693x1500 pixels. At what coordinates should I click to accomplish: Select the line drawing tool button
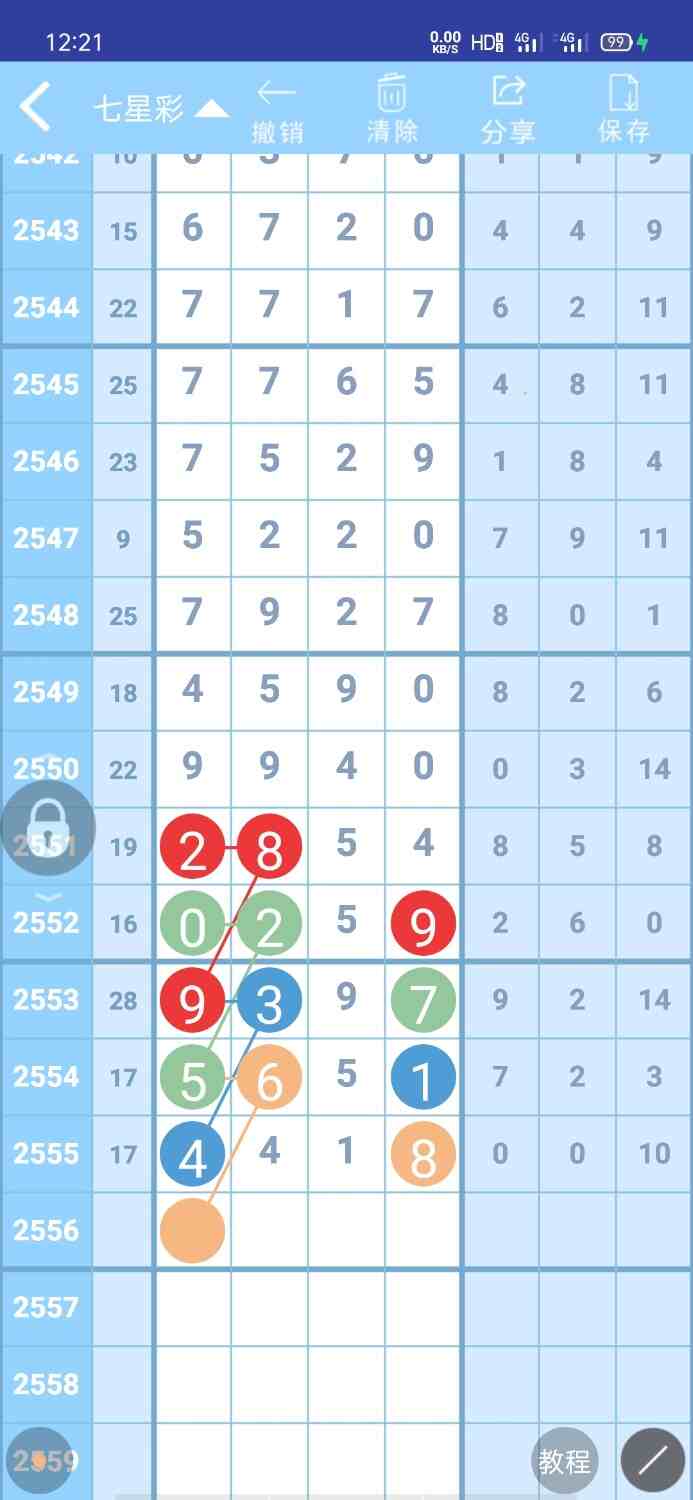click(652, 1461)
